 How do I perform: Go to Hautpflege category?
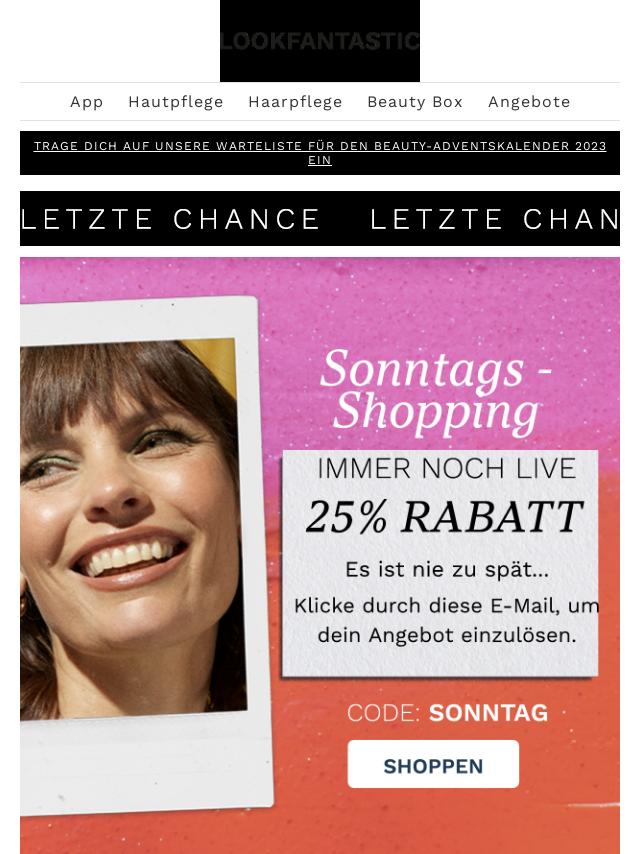tap(176, 102)
